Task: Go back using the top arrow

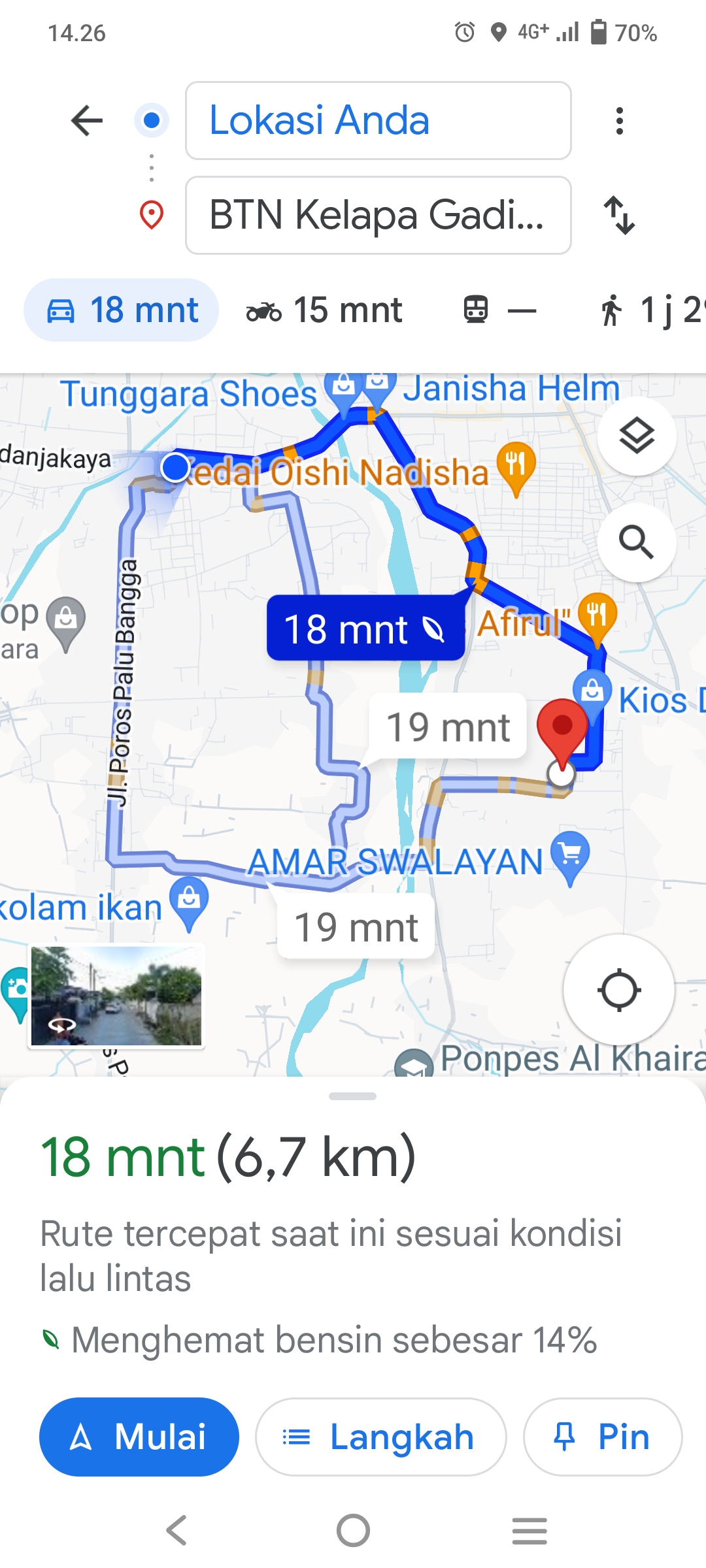Action: (x=87, y=121)
